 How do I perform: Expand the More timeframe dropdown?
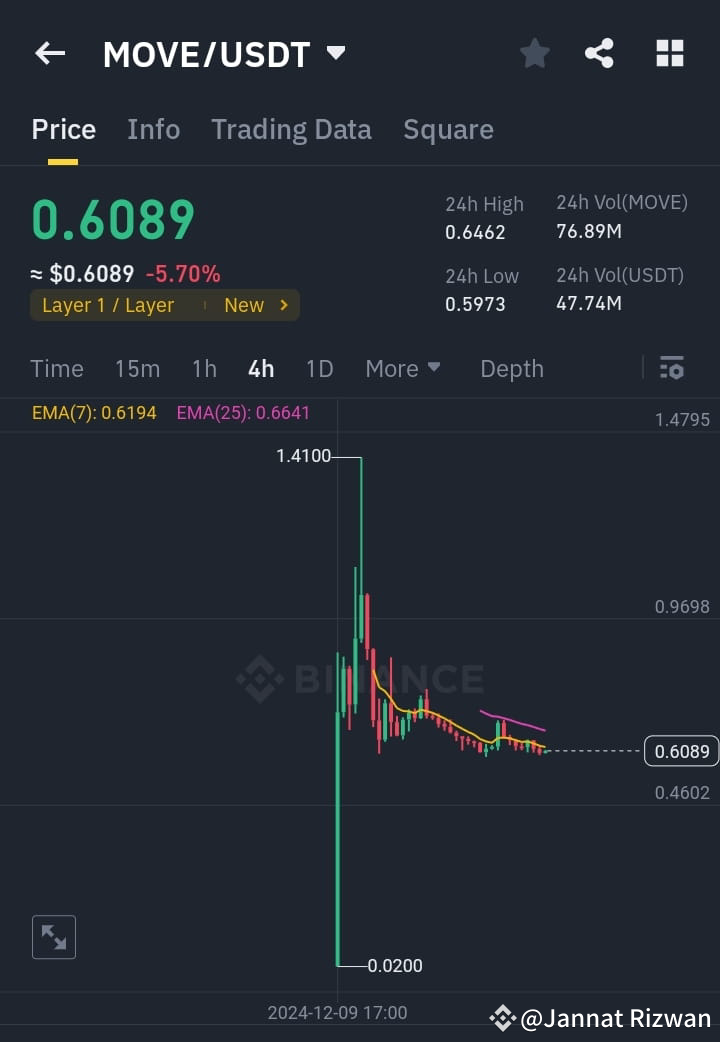pos(403,368)
